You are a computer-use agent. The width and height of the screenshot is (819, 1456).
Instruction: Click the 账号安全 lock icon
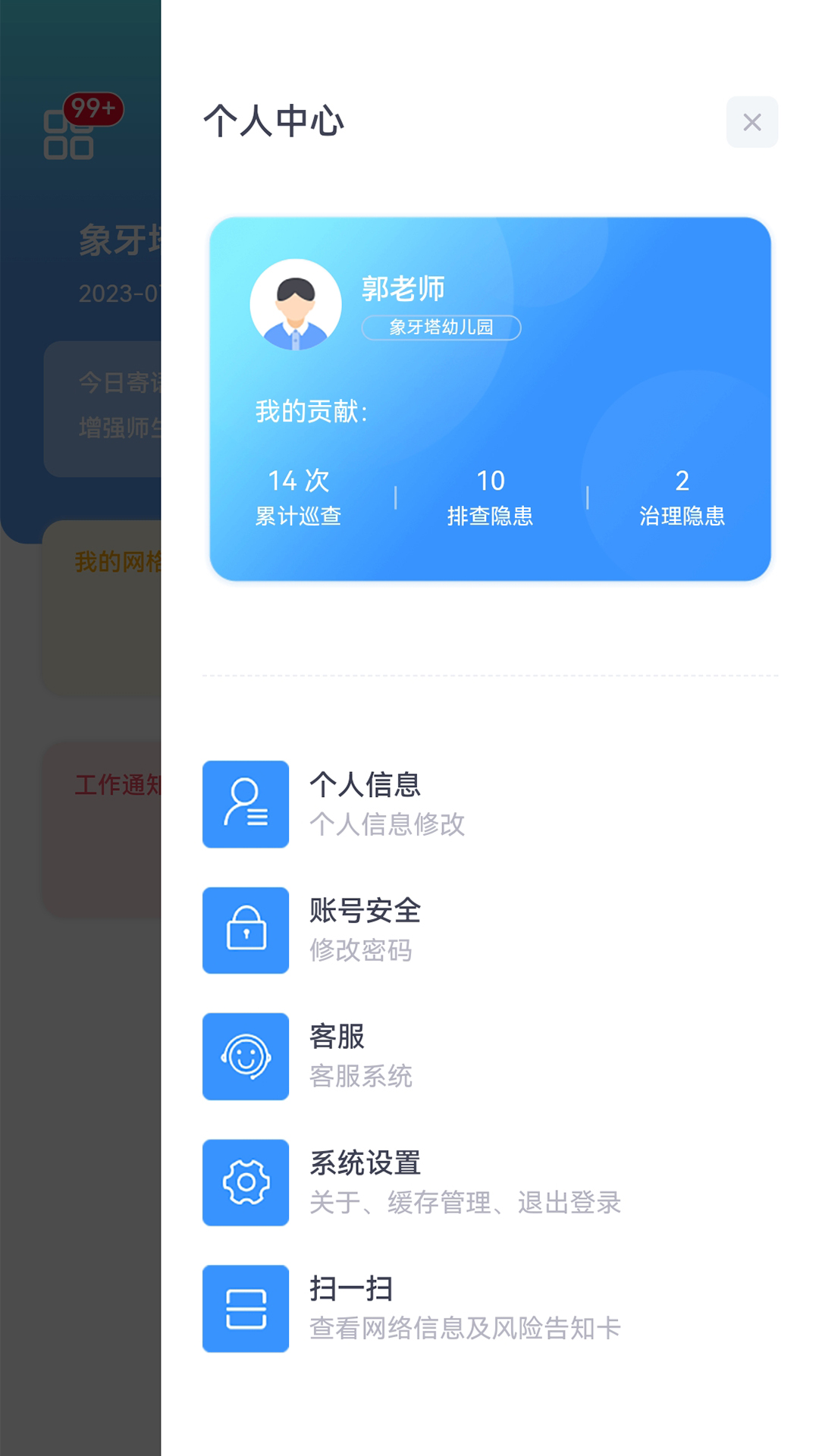pyautogui.click(x=245, y=930)
